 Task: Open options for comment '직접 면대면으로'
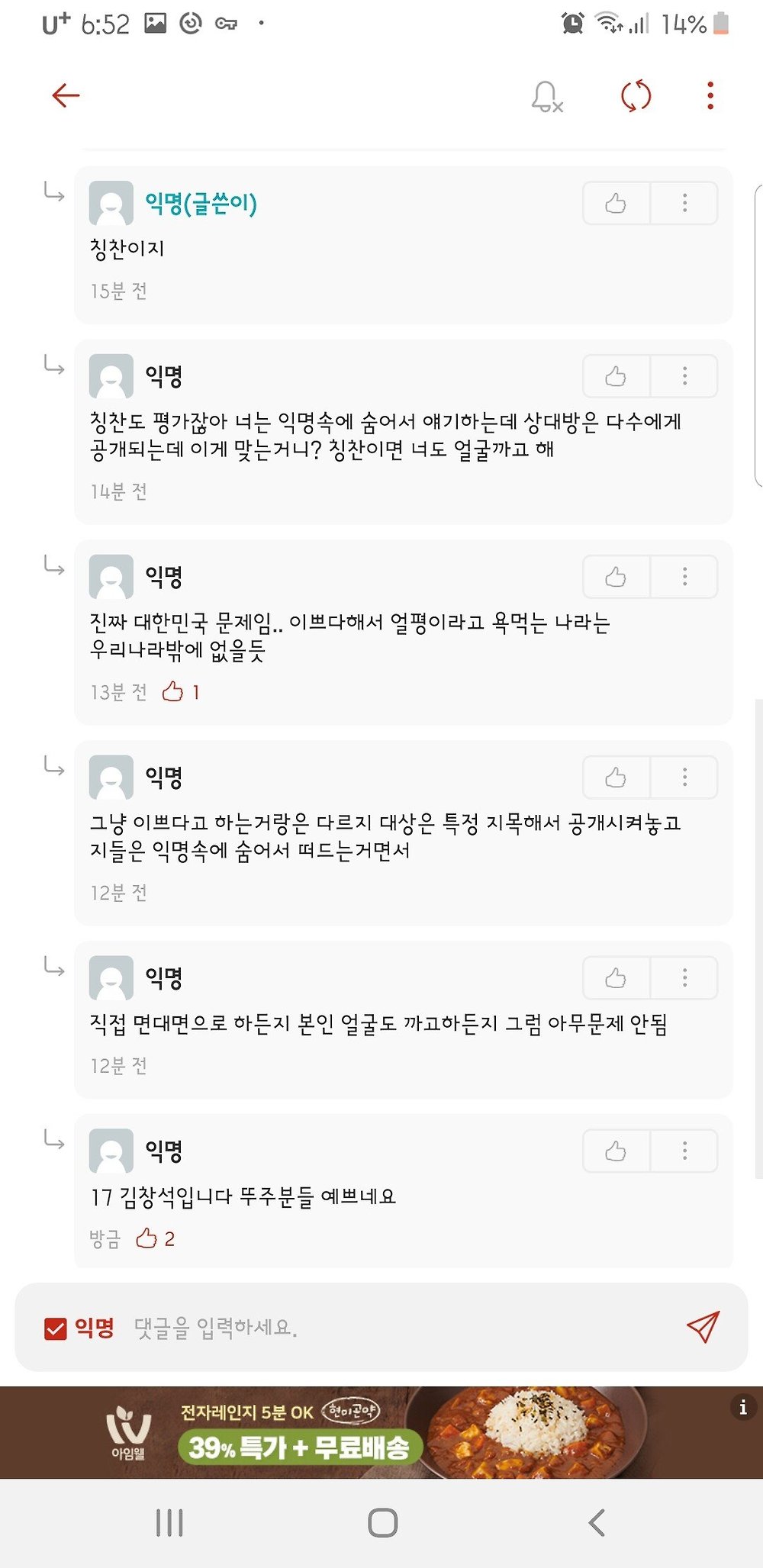(684, 978)
